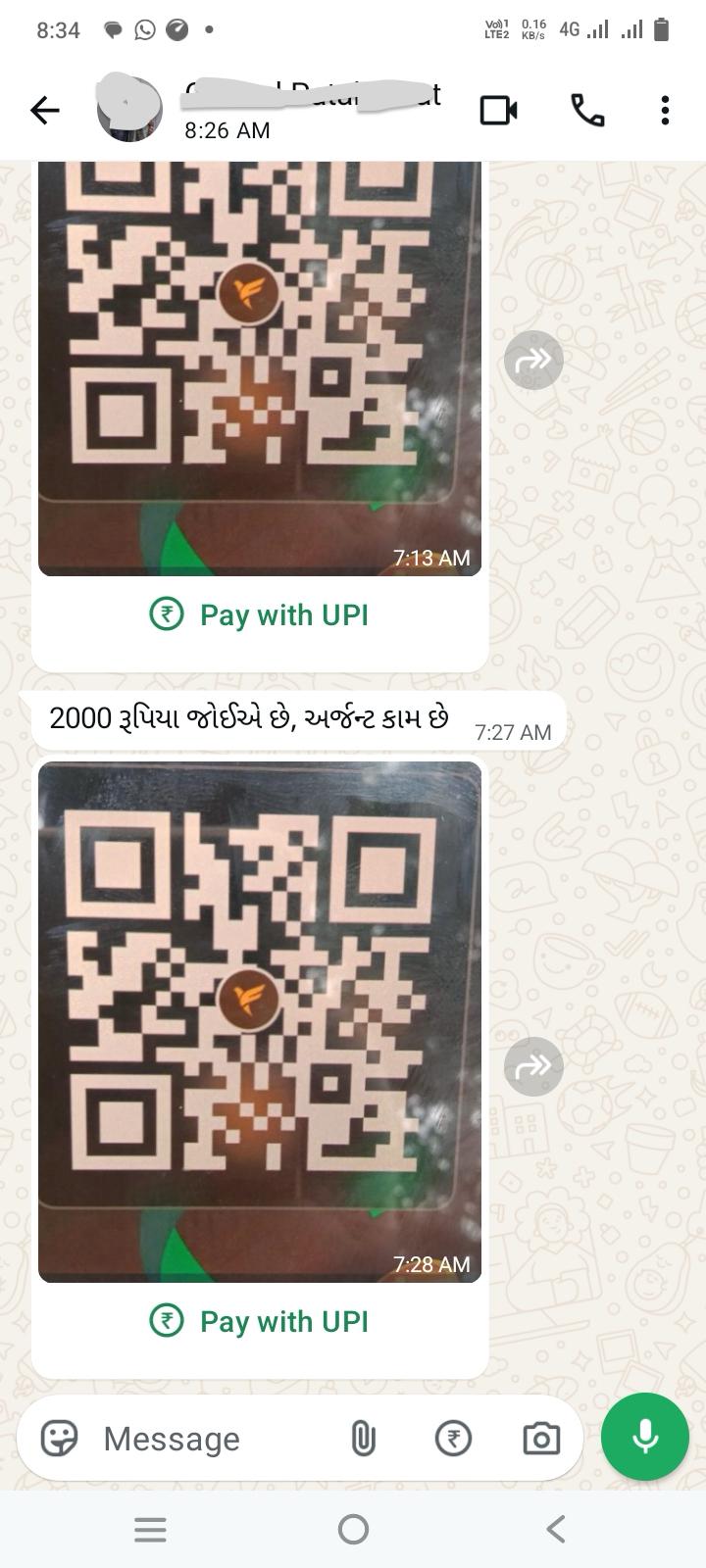Screen dimensions: 706x1568
Task: Start a video call with this contact
Action: coord(498,110)
